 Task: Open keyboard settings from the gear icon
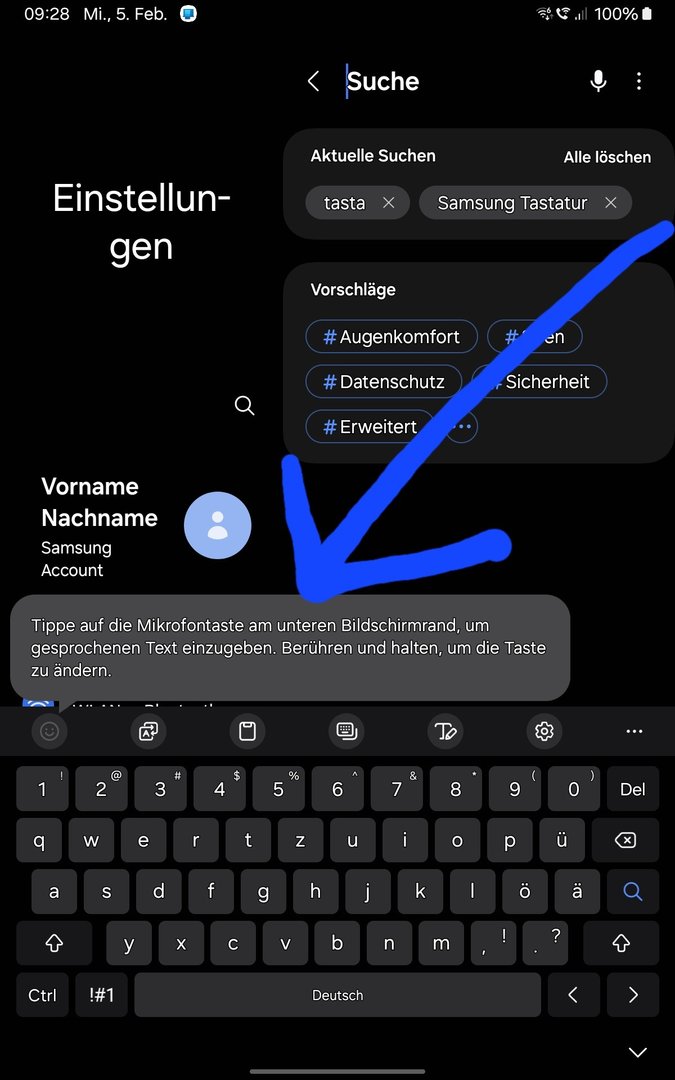point(544,732)
